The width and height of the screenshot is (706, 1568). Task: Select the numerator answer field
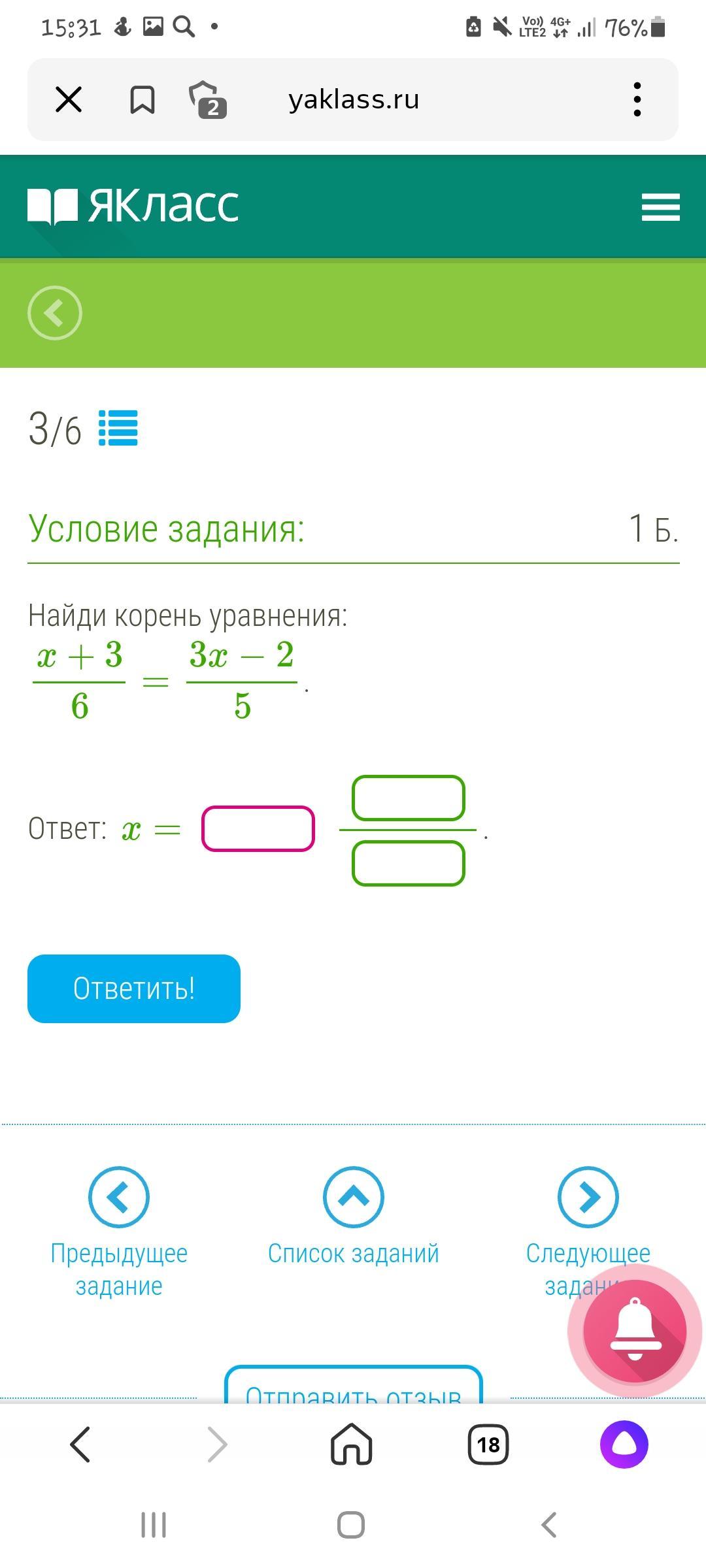(x=409, y=798)
